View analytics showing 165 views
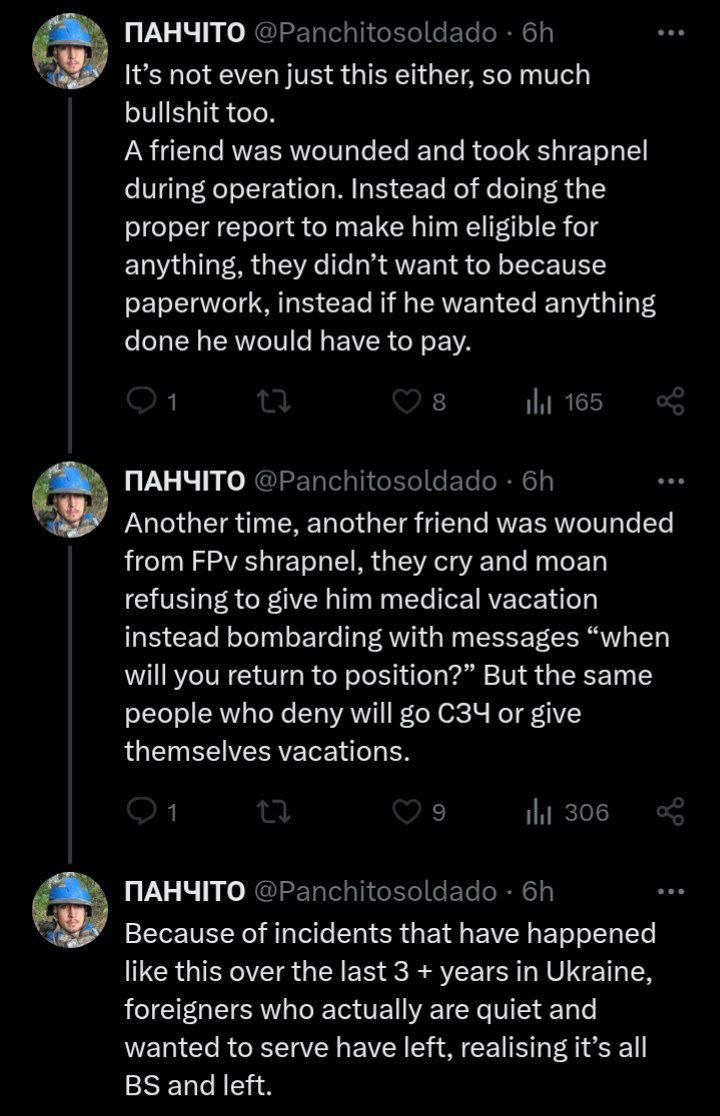 coord(563,402)
